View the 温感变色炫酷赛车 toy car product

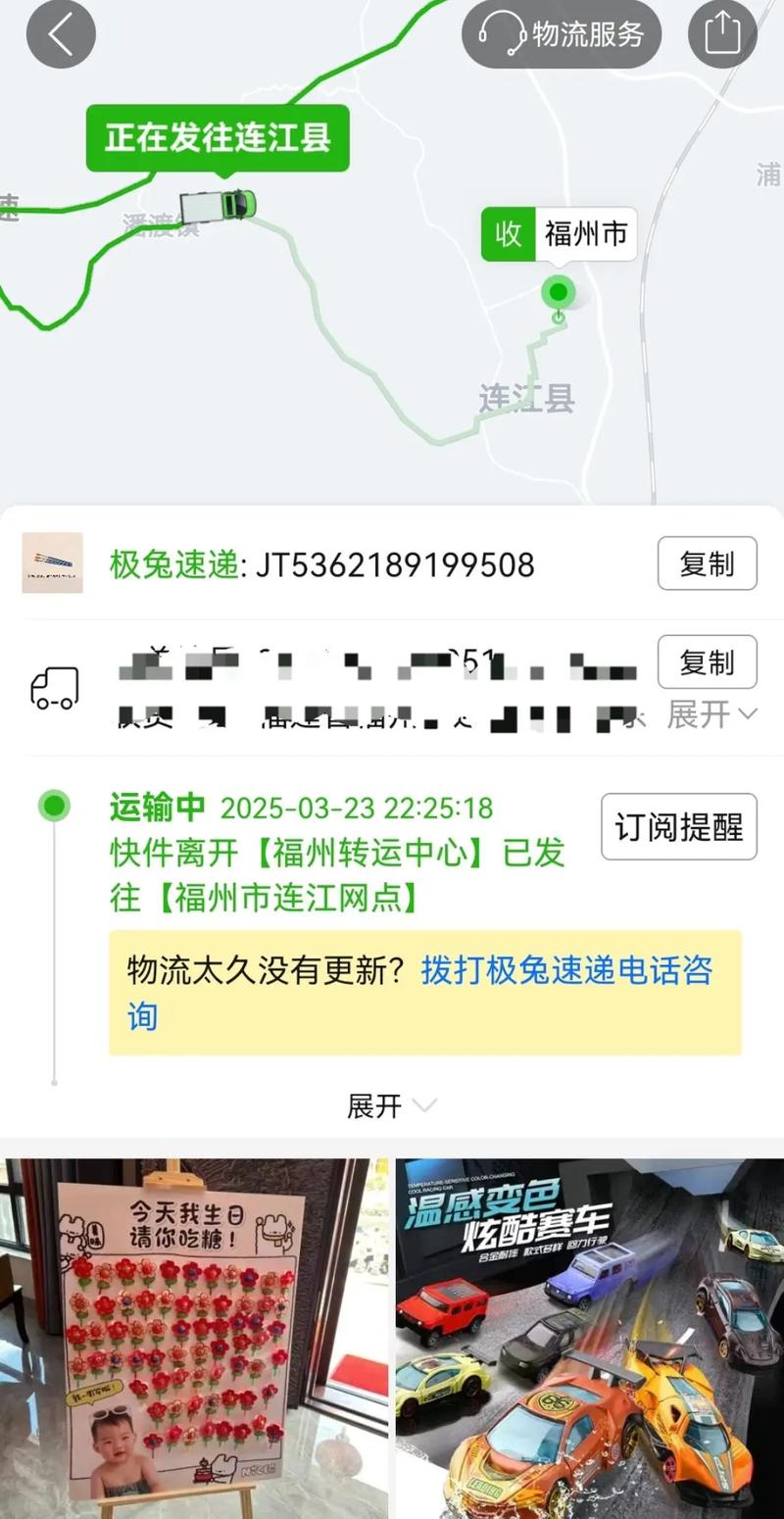point(589,1338)
